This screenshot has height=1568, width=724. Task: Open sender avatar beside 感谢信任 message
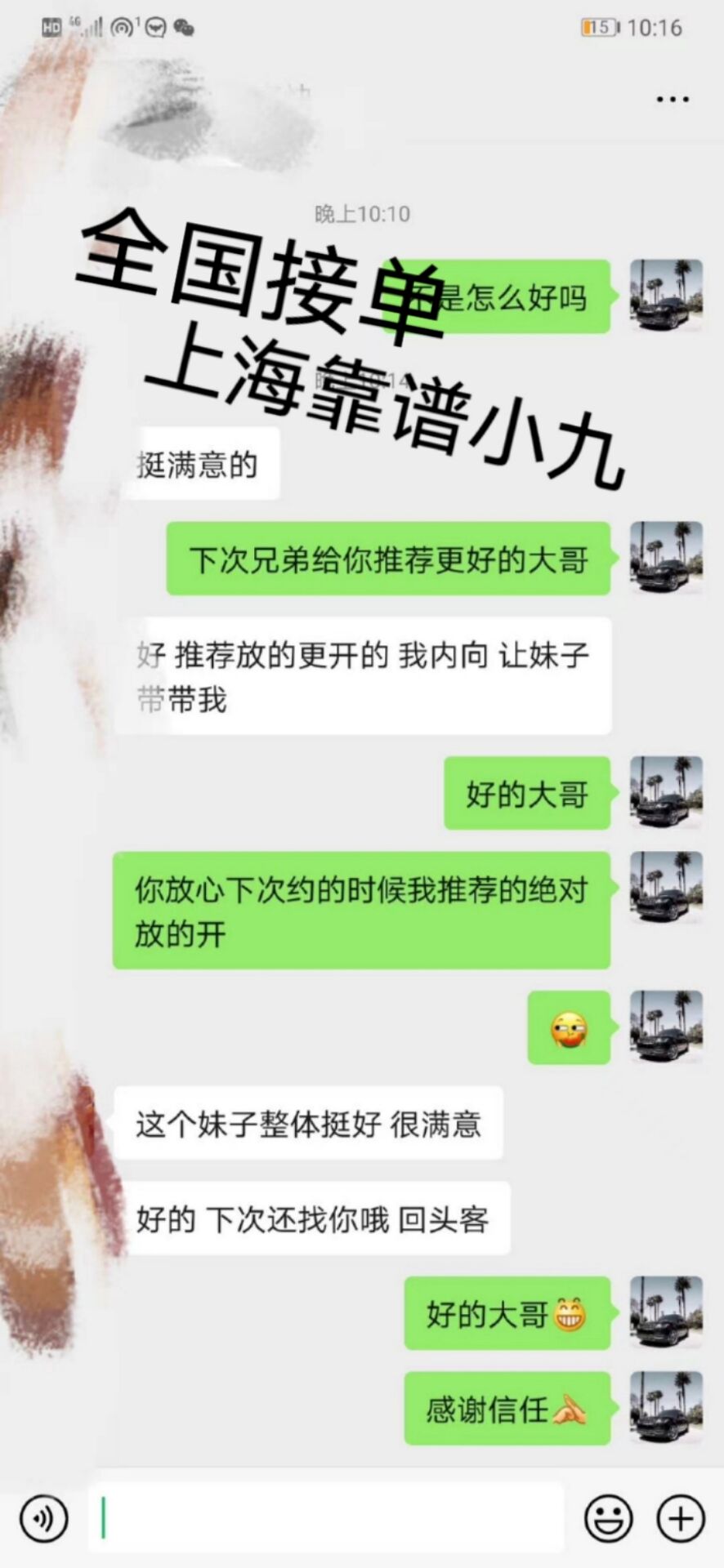666,1407
